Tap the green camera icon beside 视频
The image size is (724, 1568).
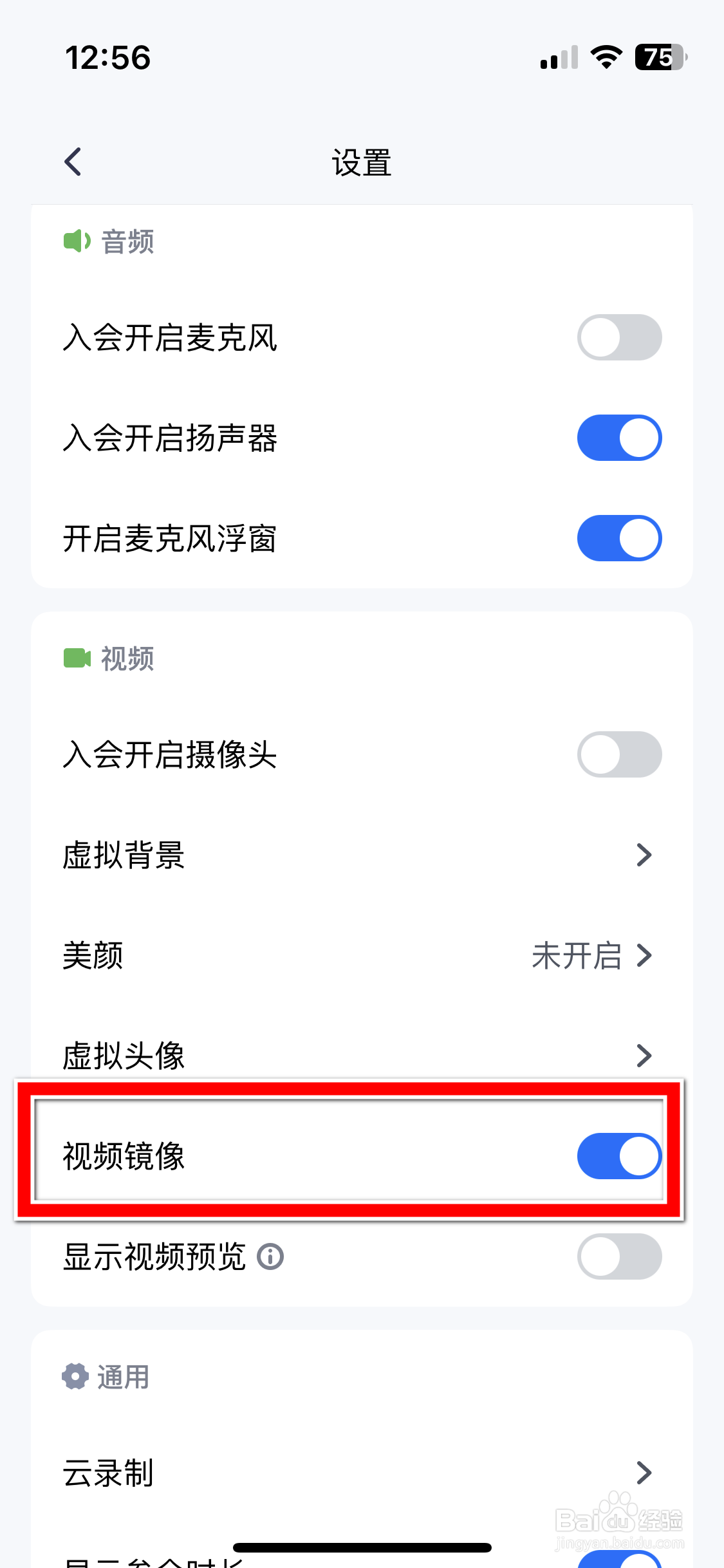75,658
